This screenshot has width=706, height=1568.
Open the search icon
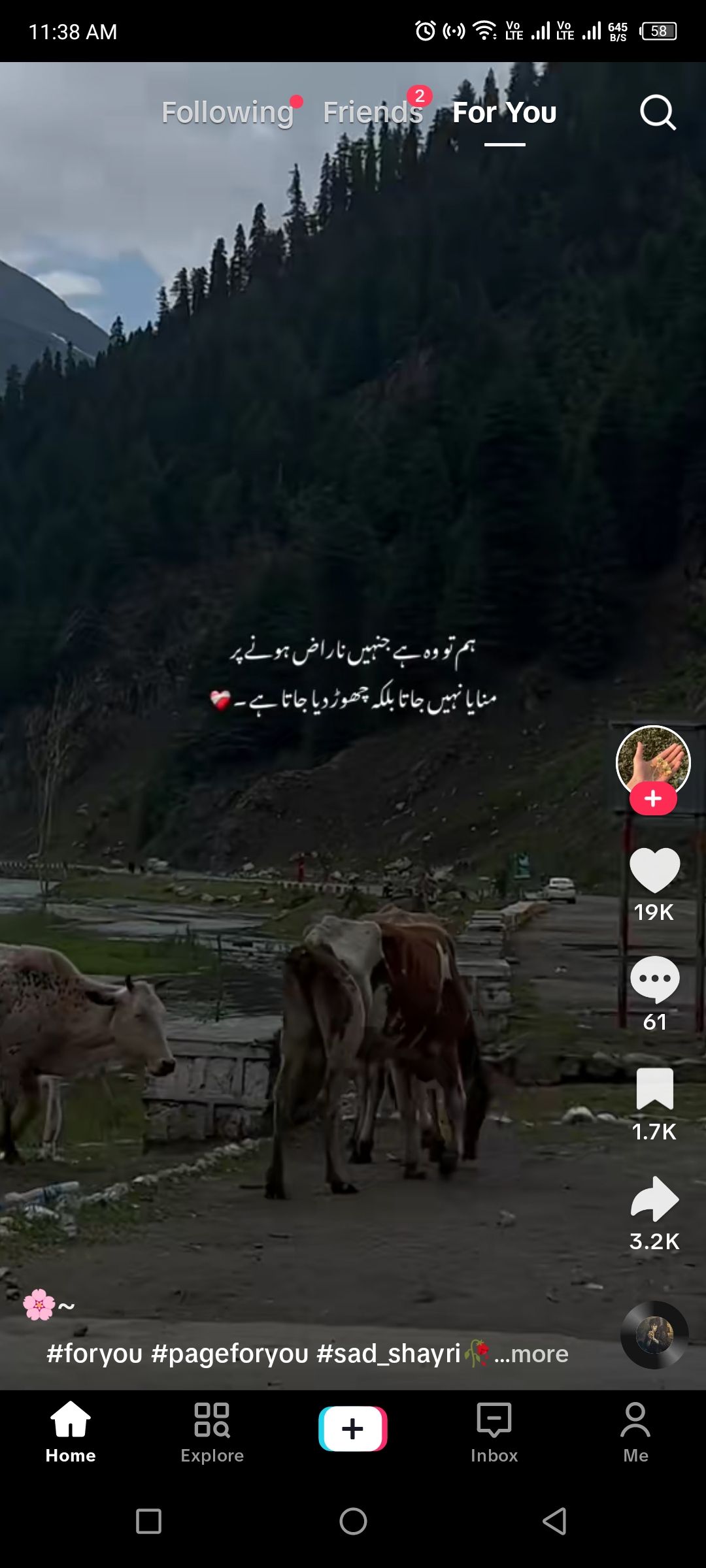[657, 112]
